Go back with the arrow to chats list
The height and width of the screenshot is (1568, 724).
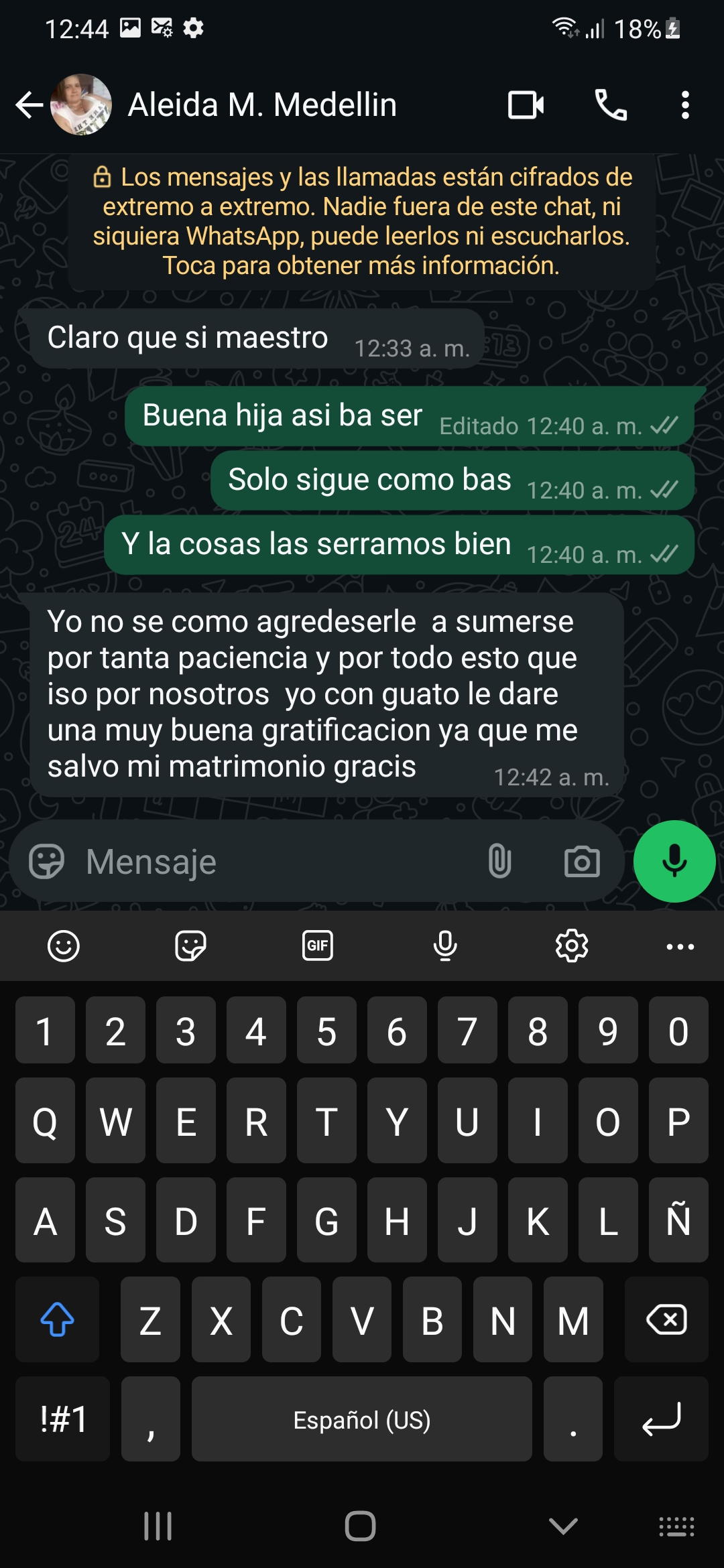pyautogui.click(x=28, y=105)
